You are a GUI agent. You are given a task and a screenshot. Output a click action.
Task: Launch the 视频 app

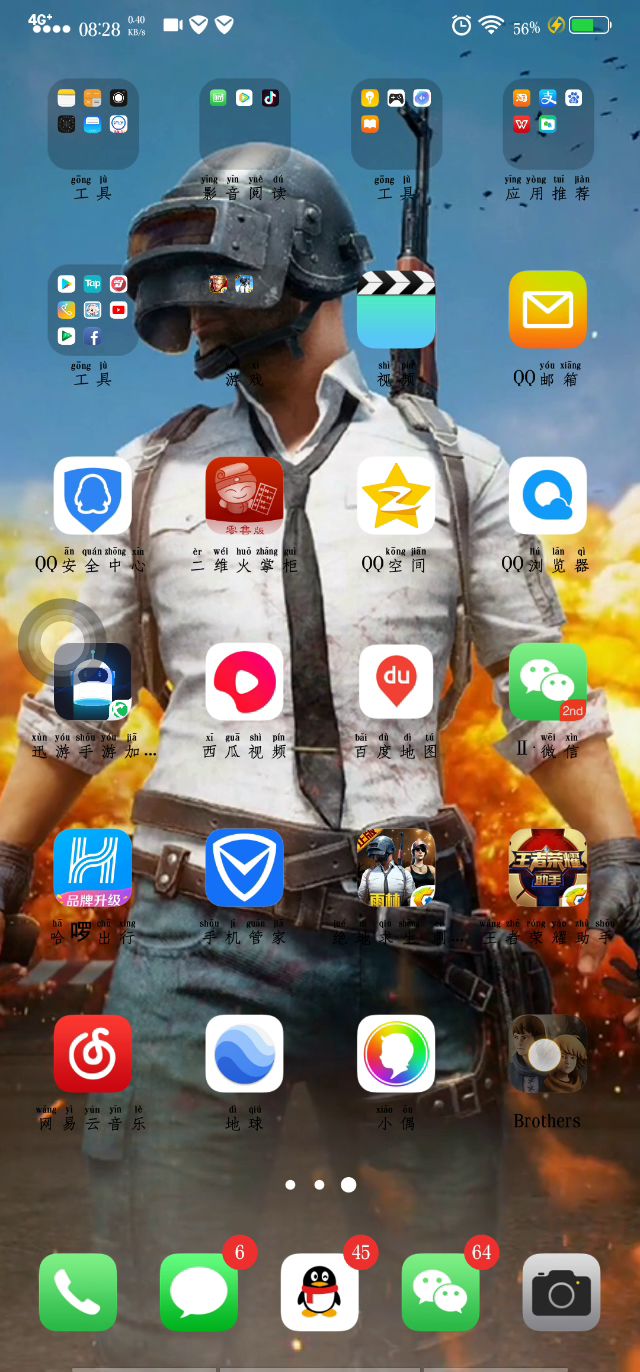point(396,310)
